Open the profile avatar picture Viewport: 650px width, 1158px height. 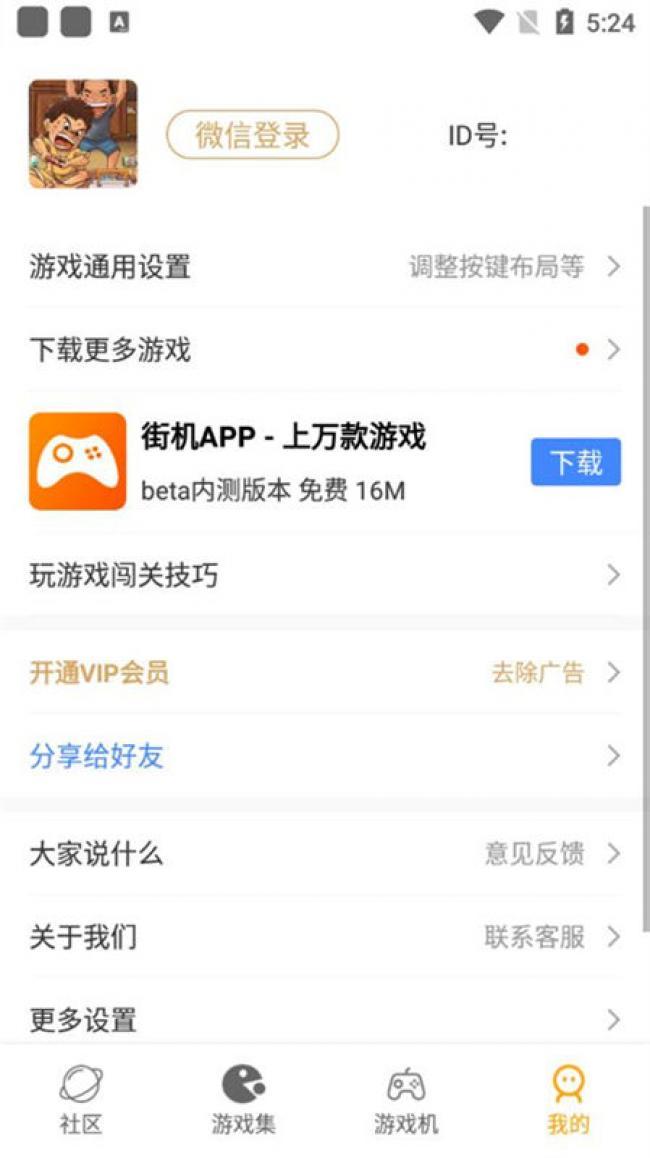click(83, 134)
